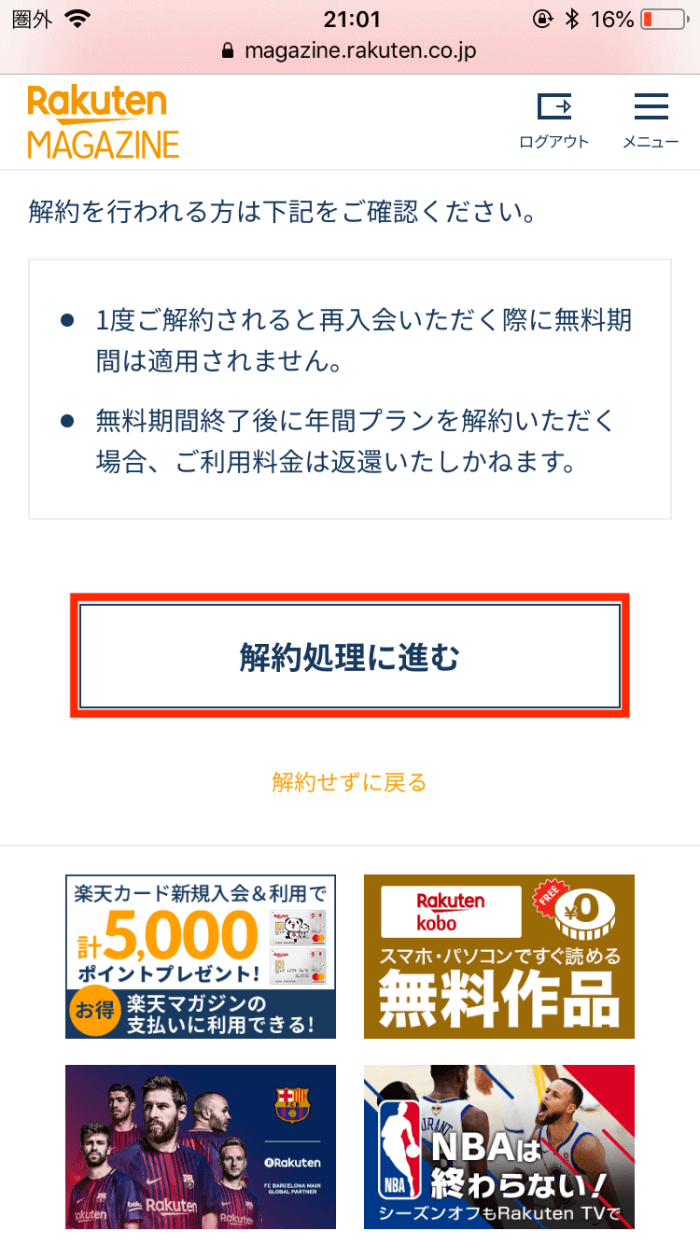Screen dimensions: 700x1245
Task: Open the メニュー hamburger menu
Action: [650, 119]
